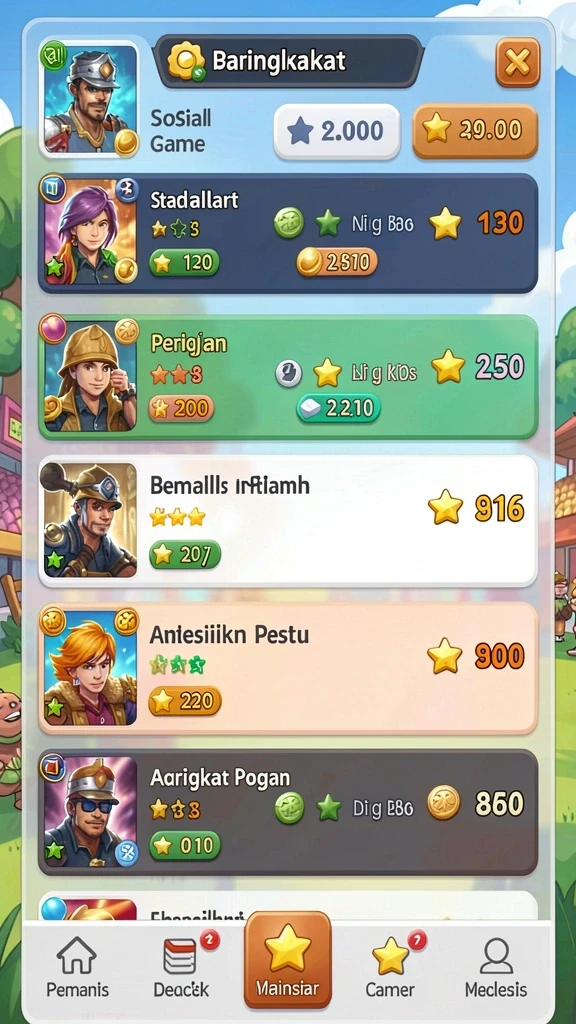Open the profile avatar at the top

point(90,99)
